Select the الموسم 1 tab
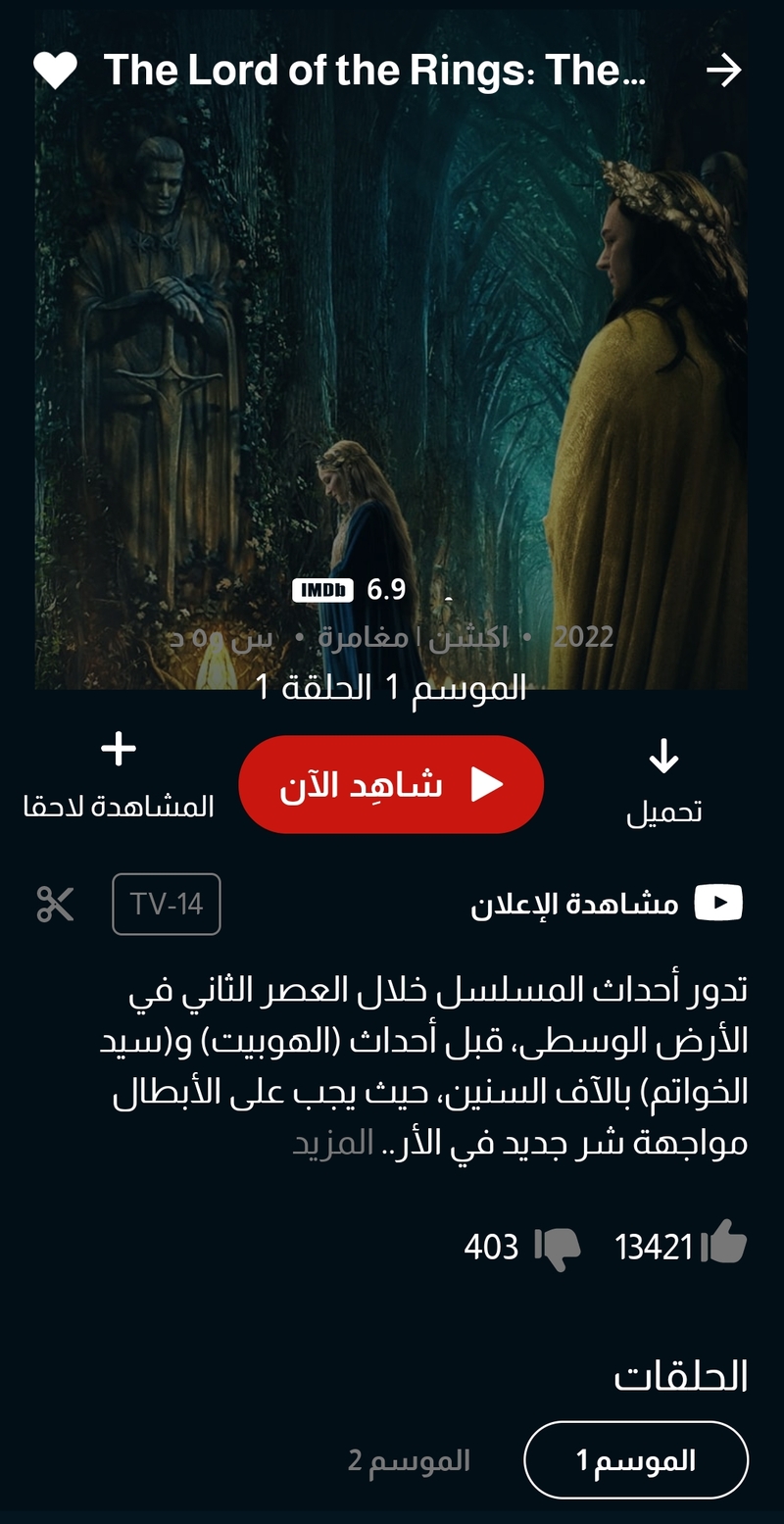 click(x=636, y=1460)
